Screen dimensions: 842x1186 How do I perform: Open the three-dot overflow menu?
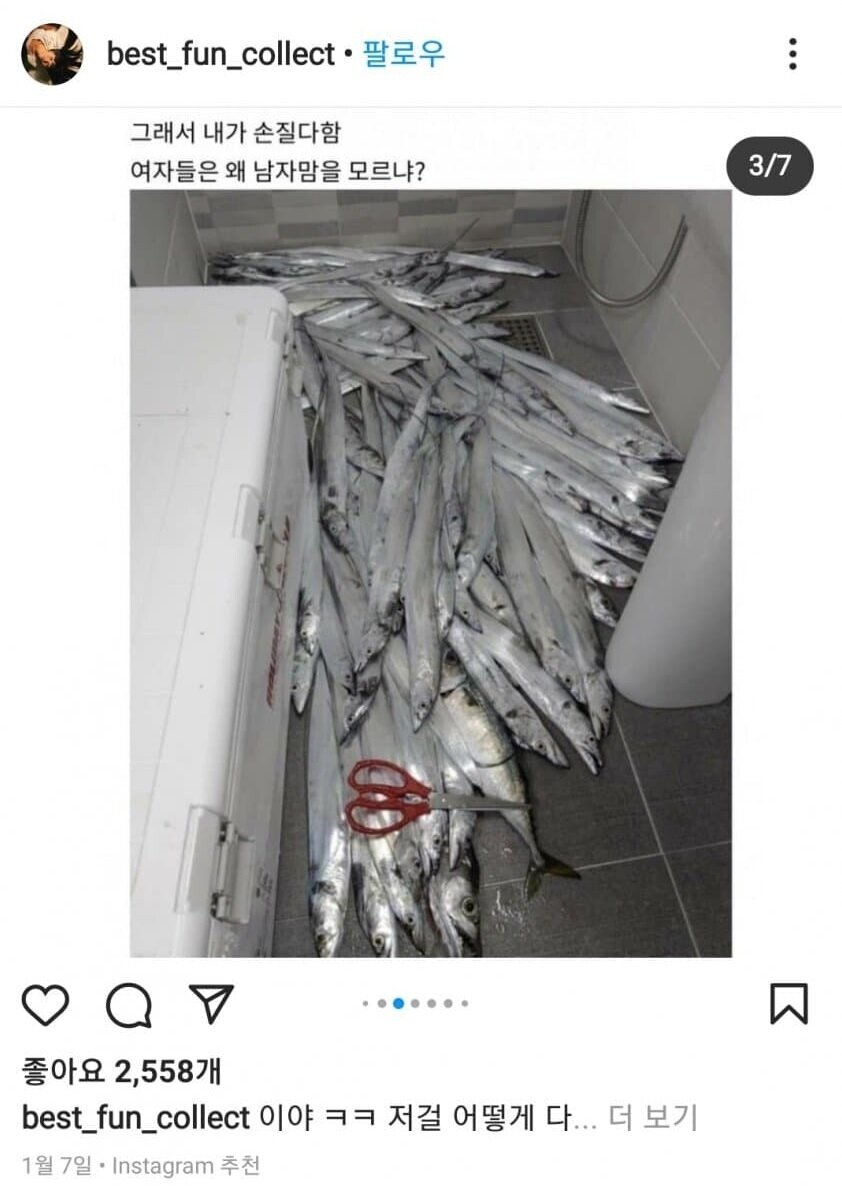pos(792,54)
